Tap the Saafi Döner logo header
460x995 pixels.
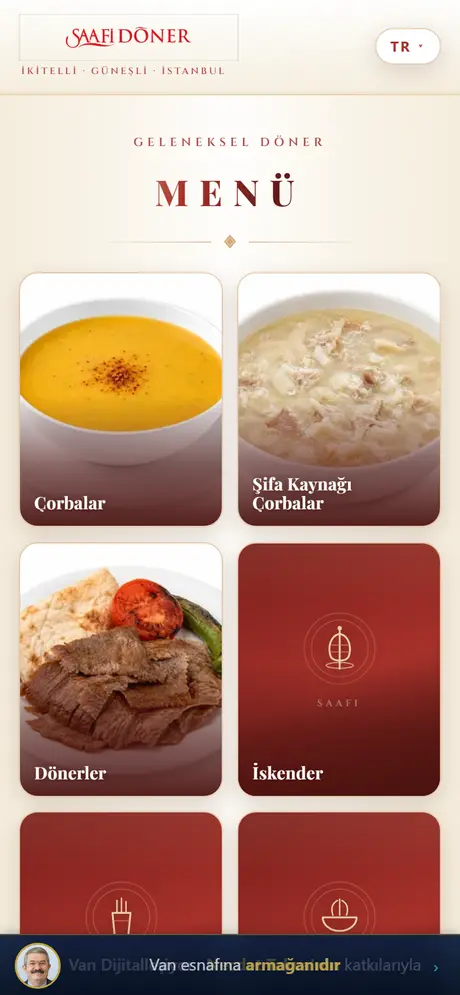tap(129, 38)
